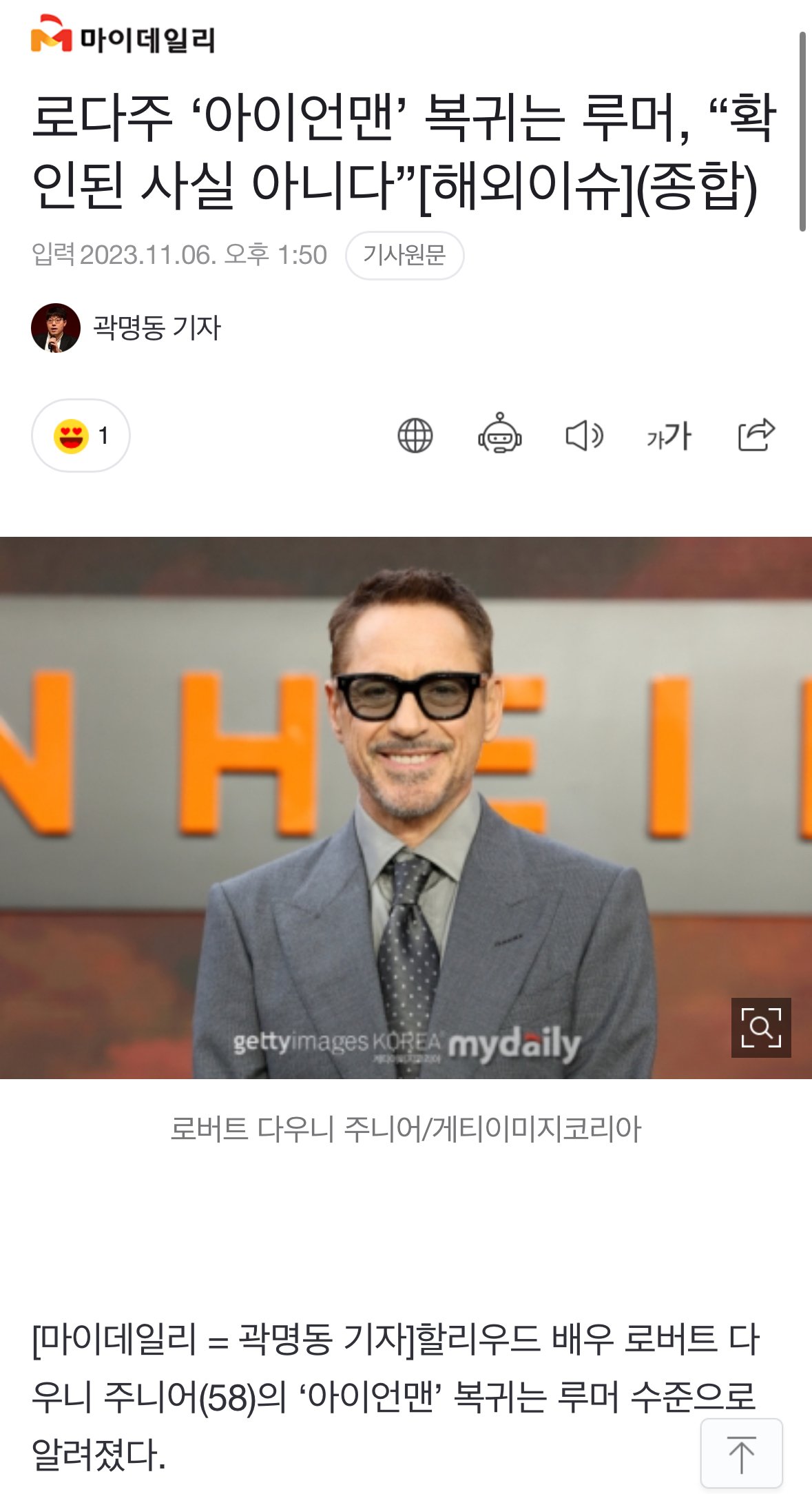
Task: Adjust font size with 가가 icon
Action: point(669,436)
